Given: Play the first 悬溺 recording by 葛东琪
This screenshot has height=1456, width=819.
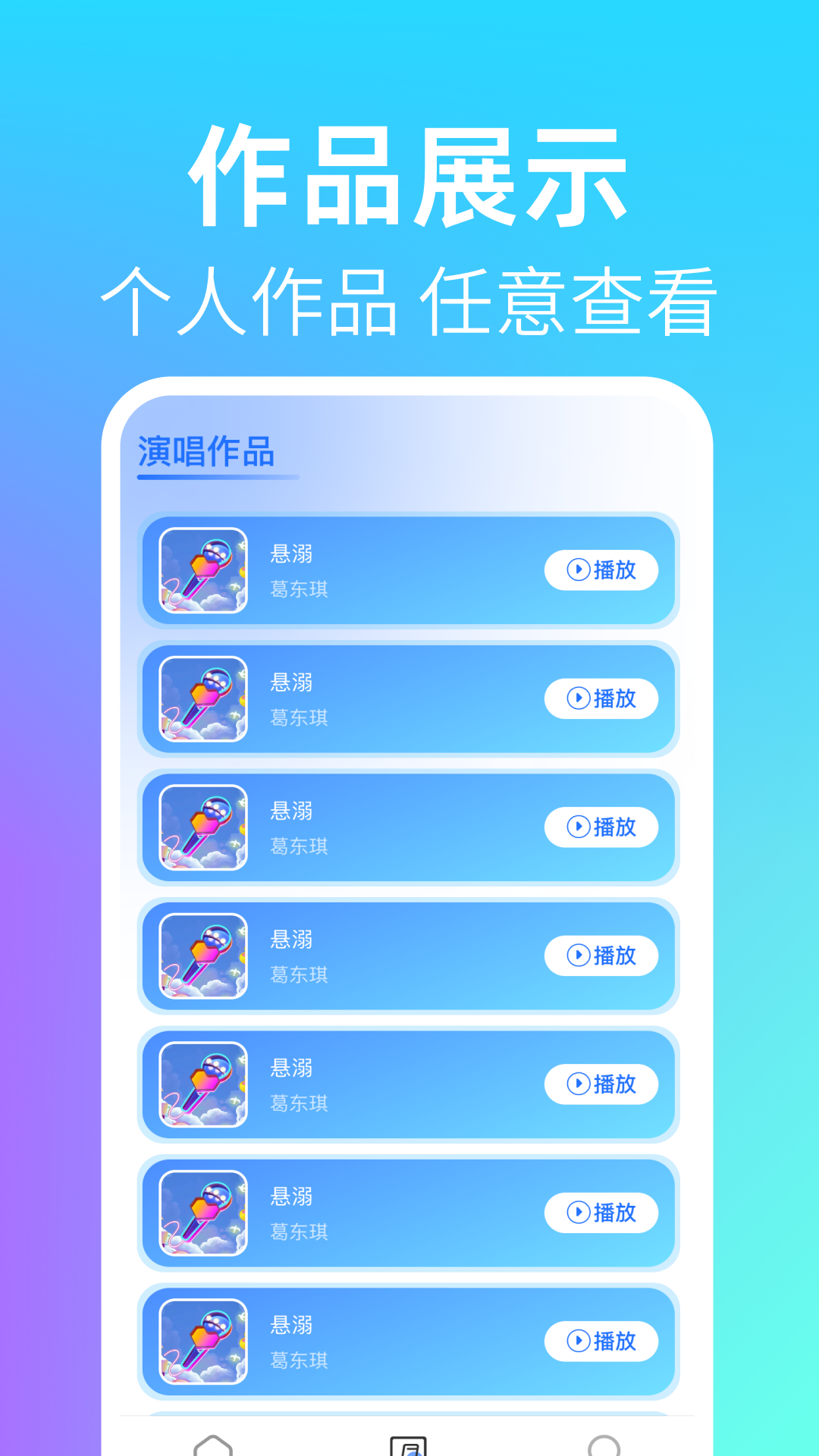Looking at the screenshot, I should pyautogui.click(x=601, y=570).
